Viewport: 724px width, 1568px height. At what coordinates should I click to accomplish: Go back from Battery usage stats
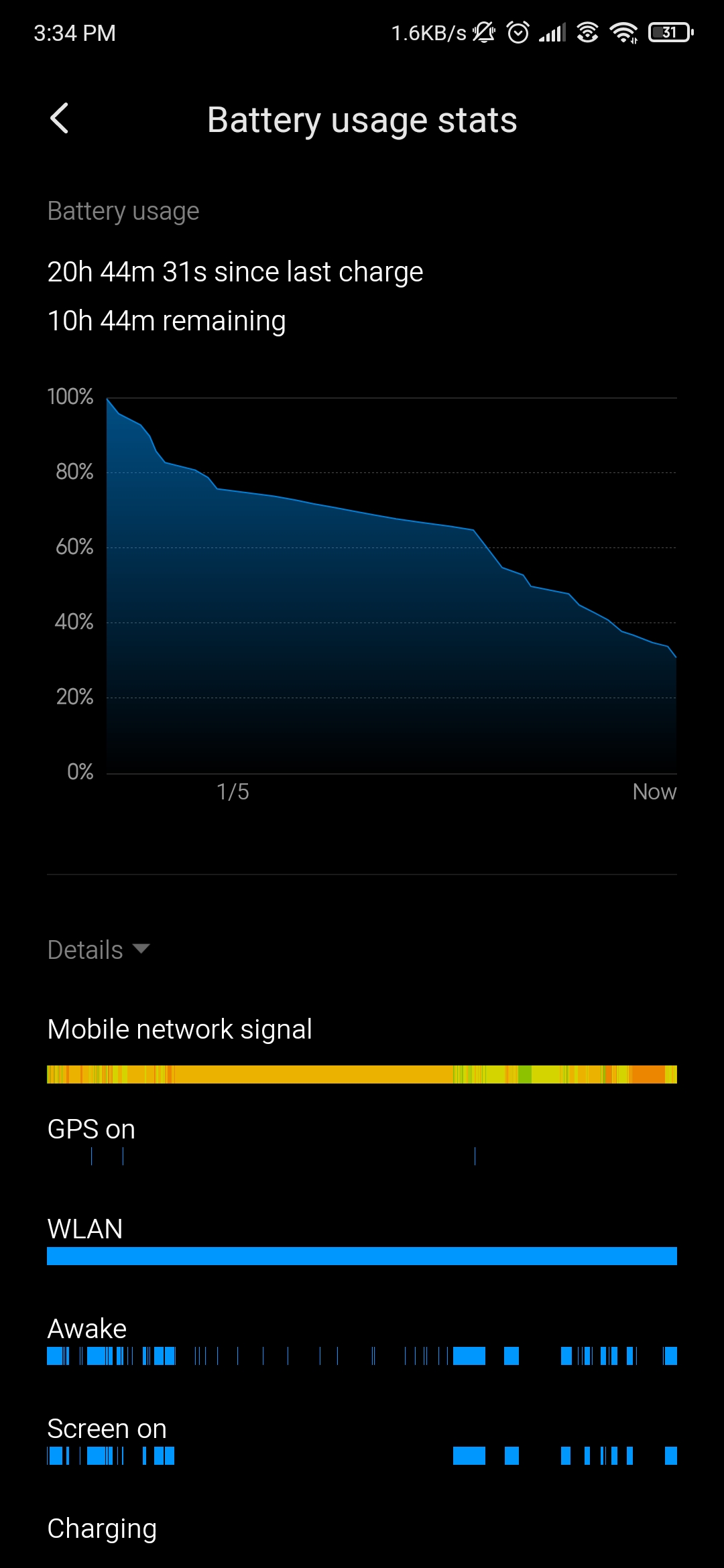pyautogui.click(x=60, y=119)
